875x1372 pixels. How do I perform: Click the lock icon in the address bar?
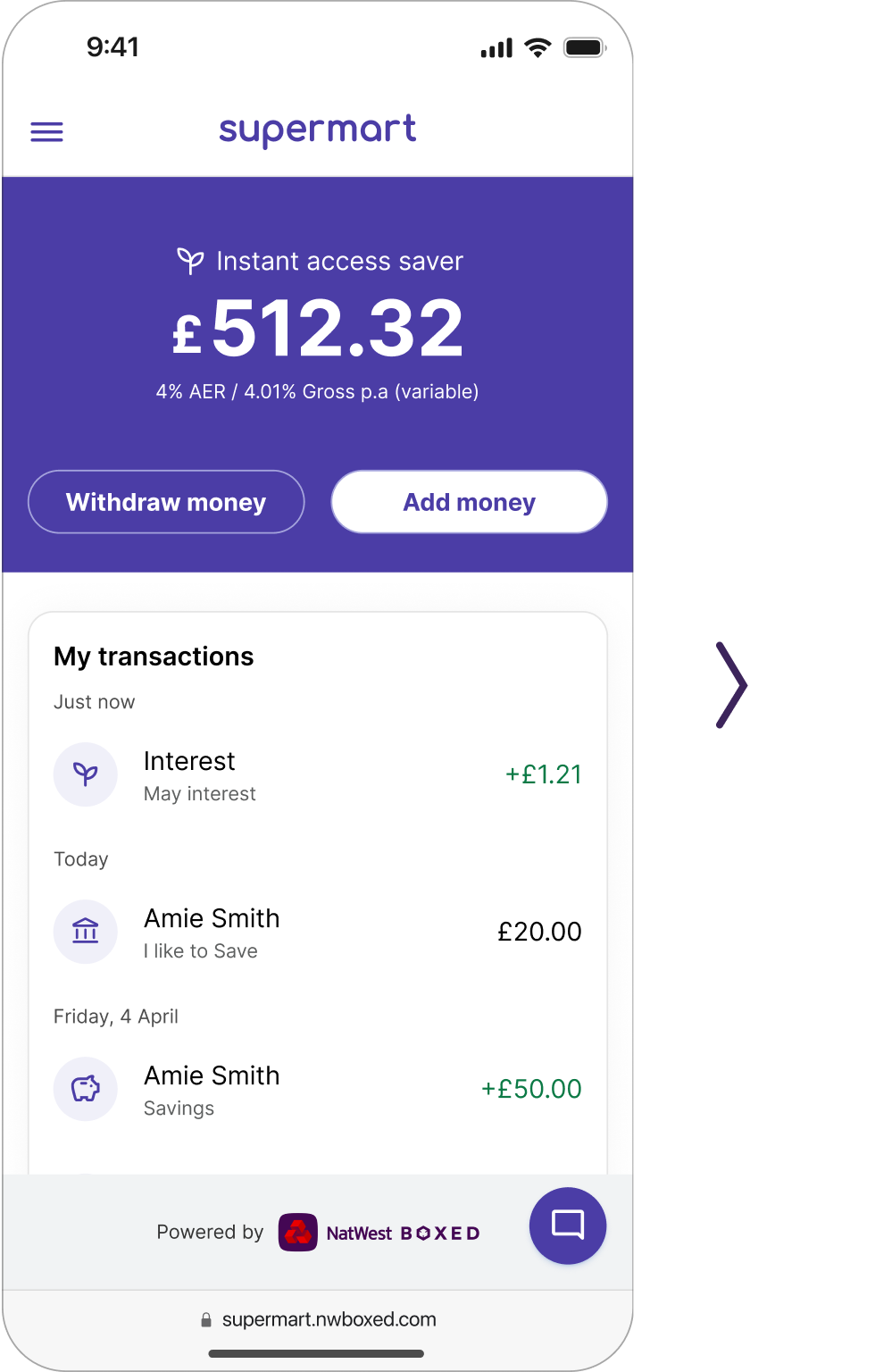point(205,1319)
